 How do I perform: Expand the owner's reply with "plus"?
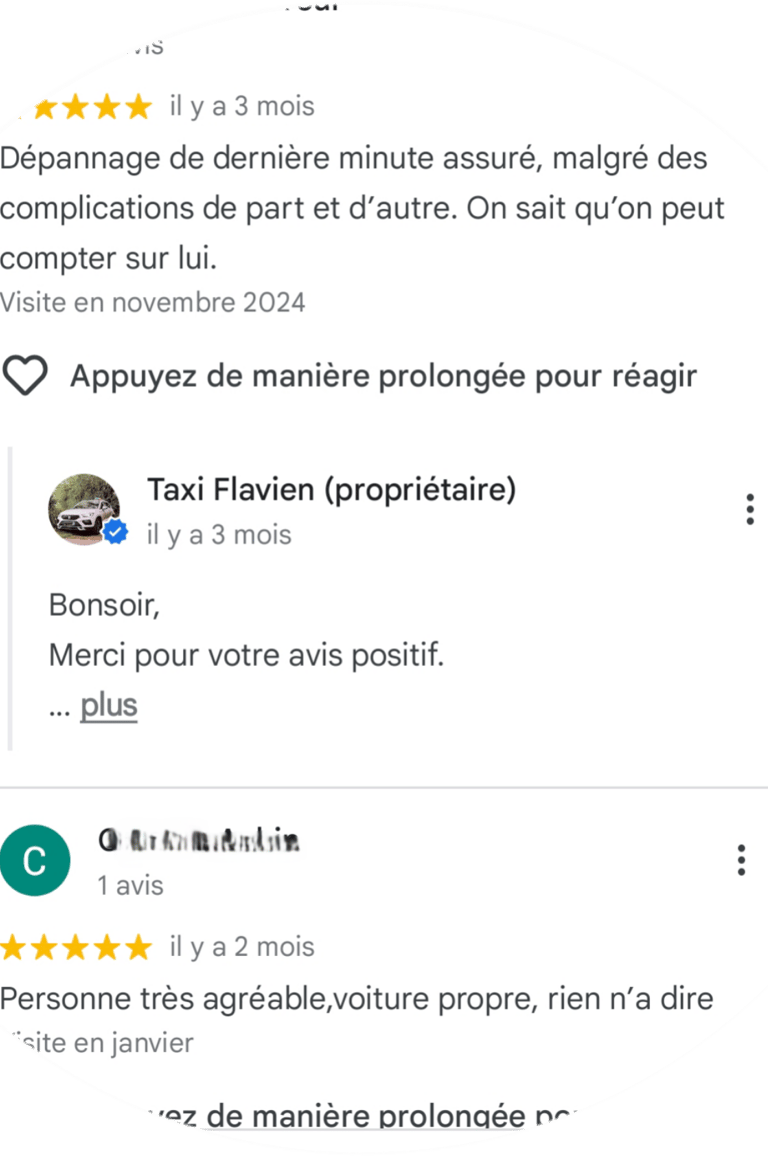[x=108, y=705]
